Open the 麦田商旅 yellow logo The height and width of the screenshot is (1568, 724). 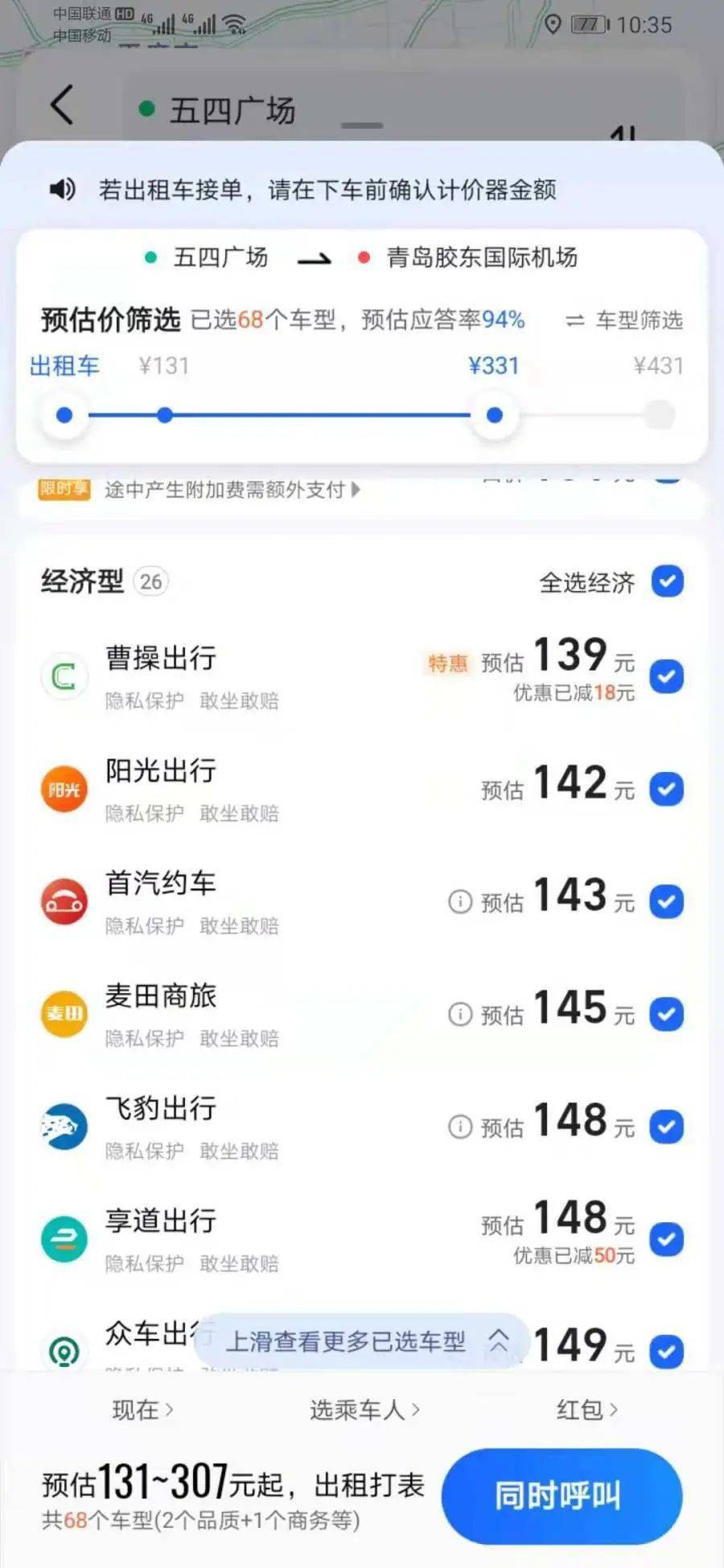(64, 1014)
